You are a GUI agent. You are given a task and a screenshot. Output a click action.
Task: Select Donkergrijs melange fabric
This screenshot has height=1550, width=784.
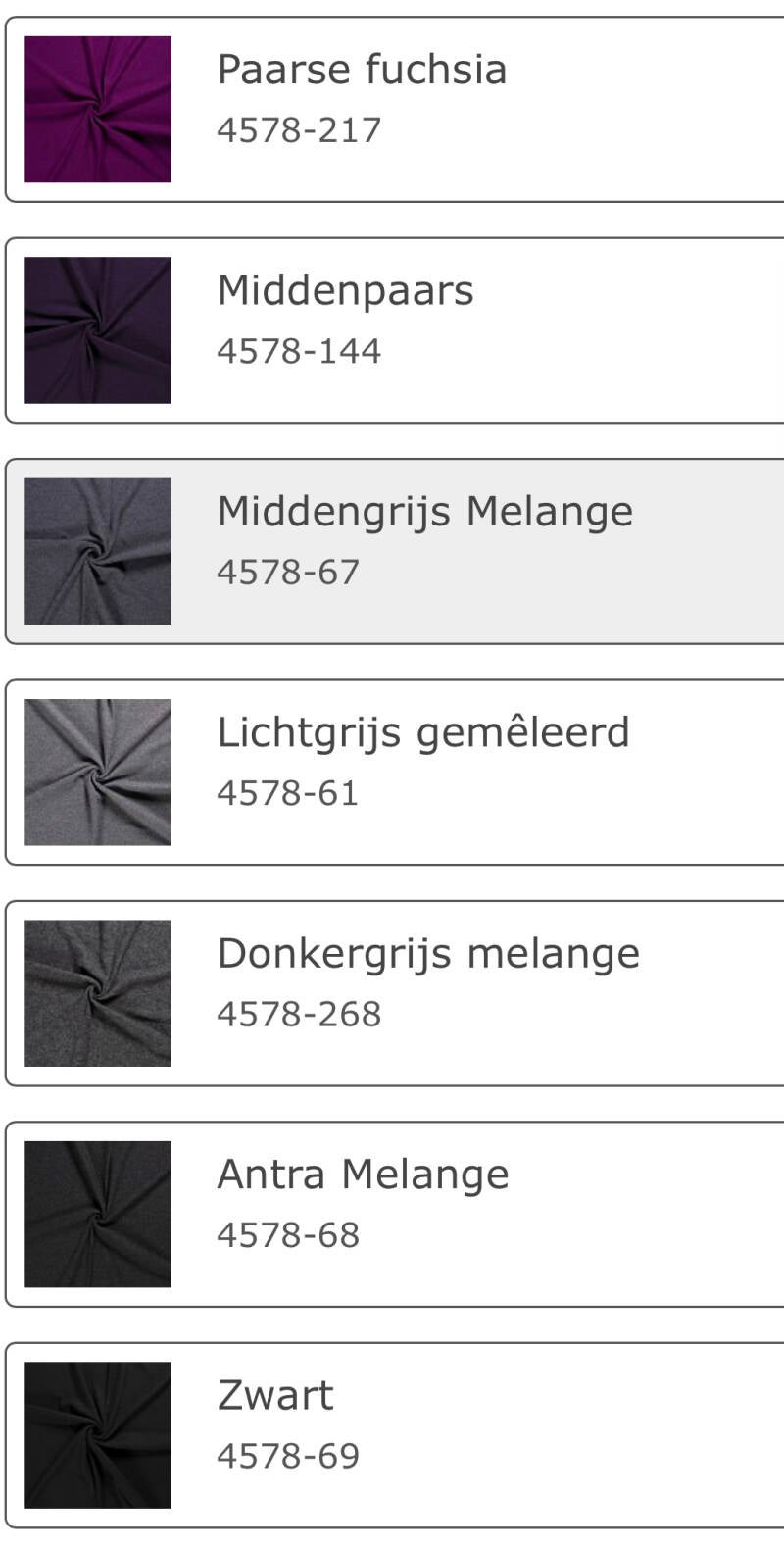tap(392, 993)
